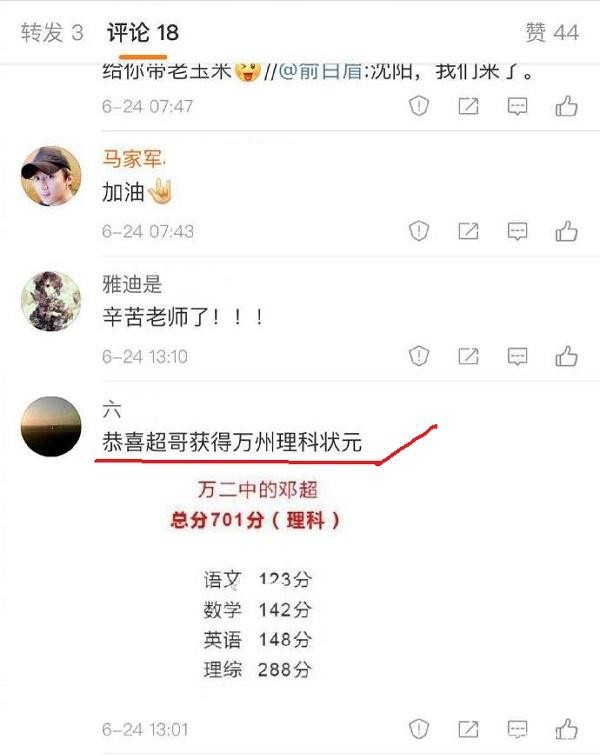Viewport: 600px width, 756px height.
Task: Repost 马家军's 加油 comment
Action: pos(468,231)
